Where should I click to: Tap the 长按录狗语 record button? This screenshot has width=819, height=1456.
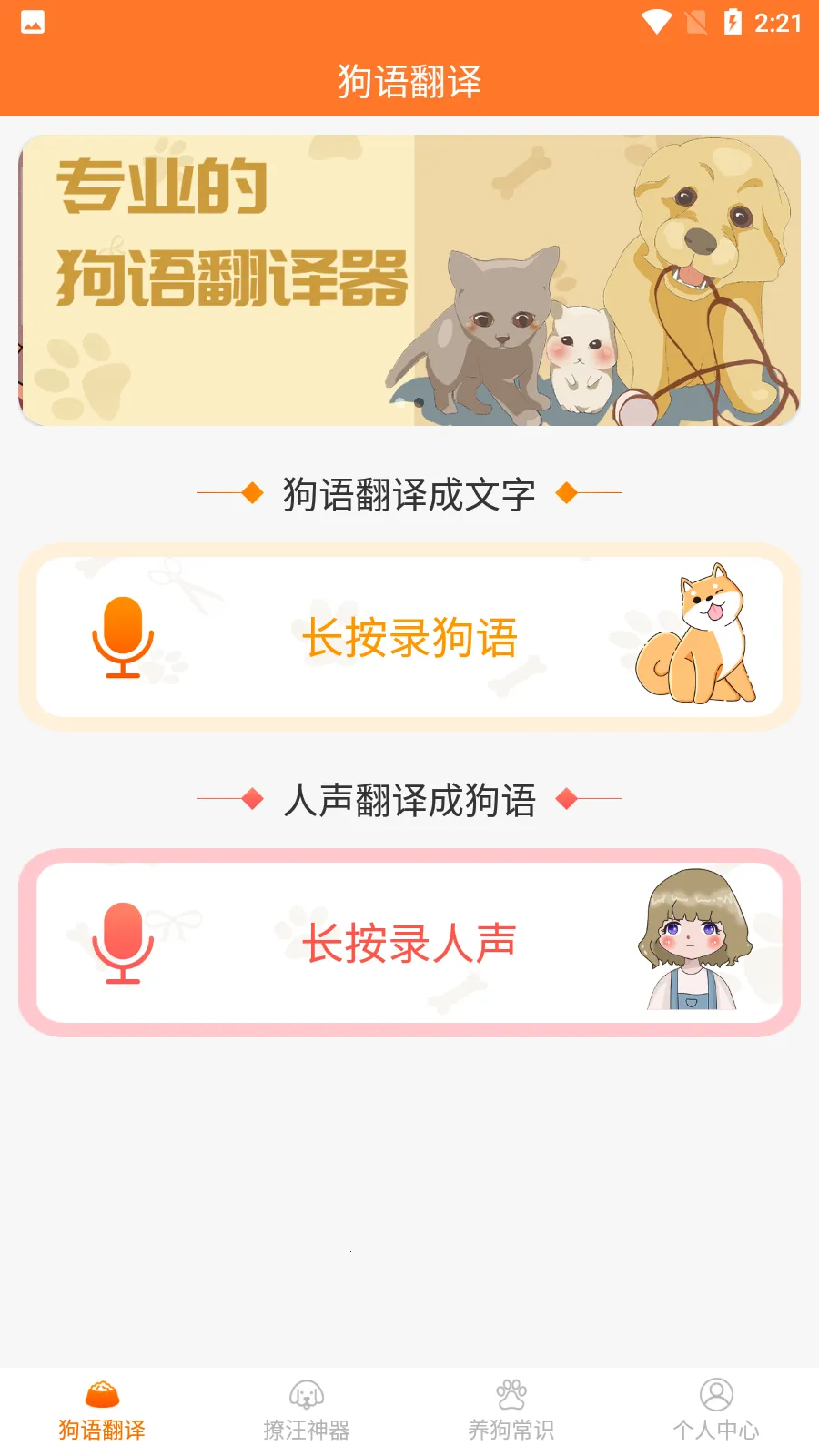tap(409, 637)
